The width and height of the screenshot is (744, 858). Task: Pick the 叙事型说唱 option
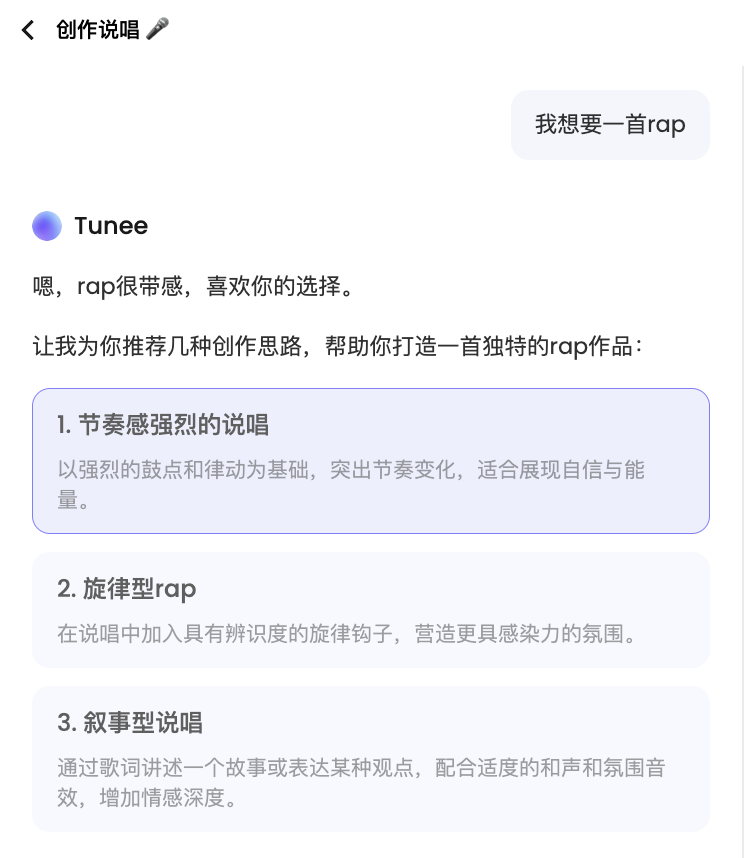coord(370,758)
